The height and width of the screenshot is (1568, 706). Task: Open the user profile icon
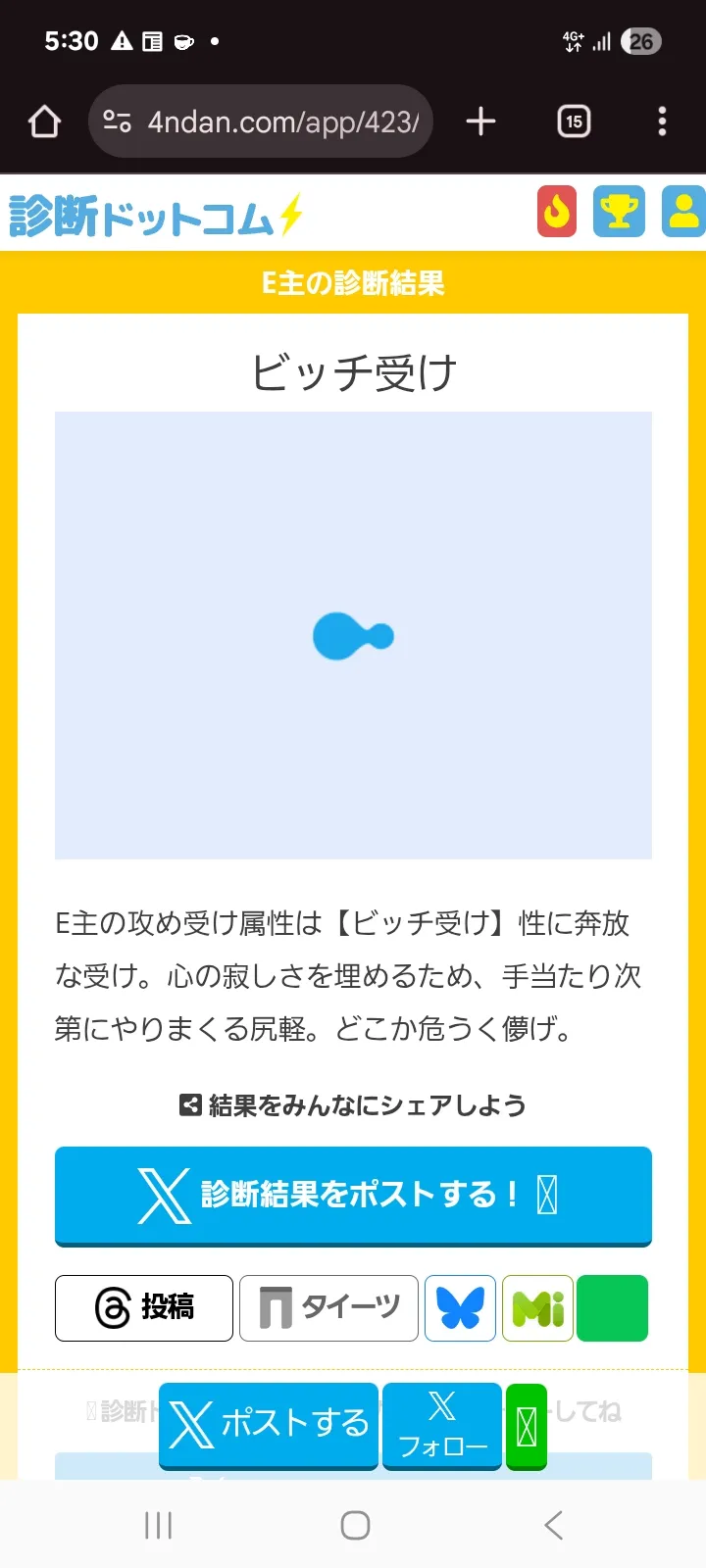(x=683, y=212)
